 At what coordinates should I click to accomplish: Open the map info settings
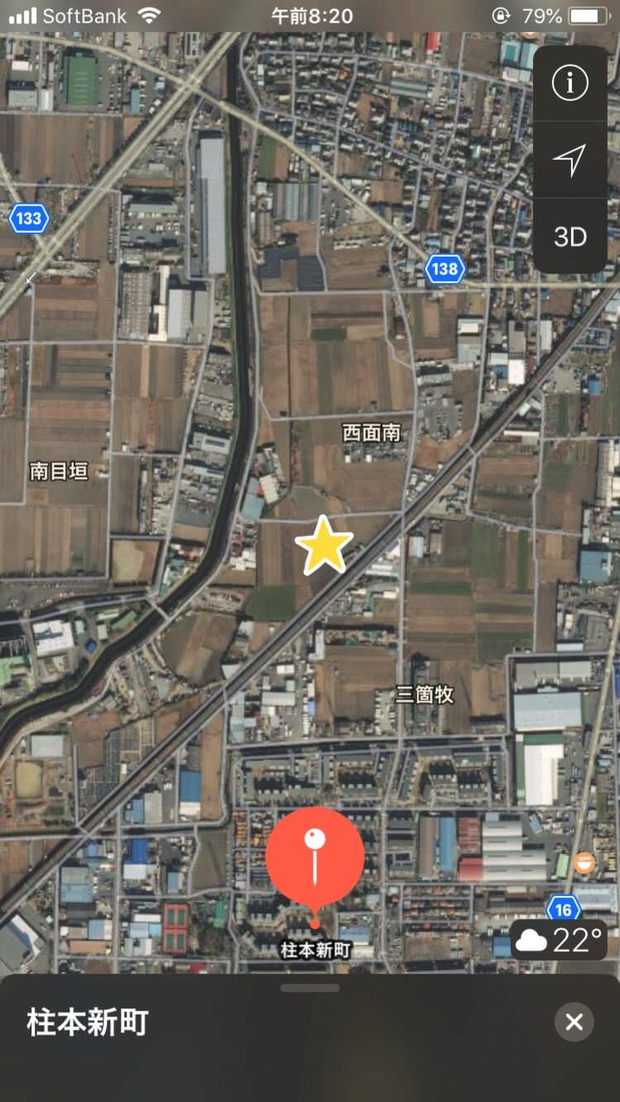(569, 84)
